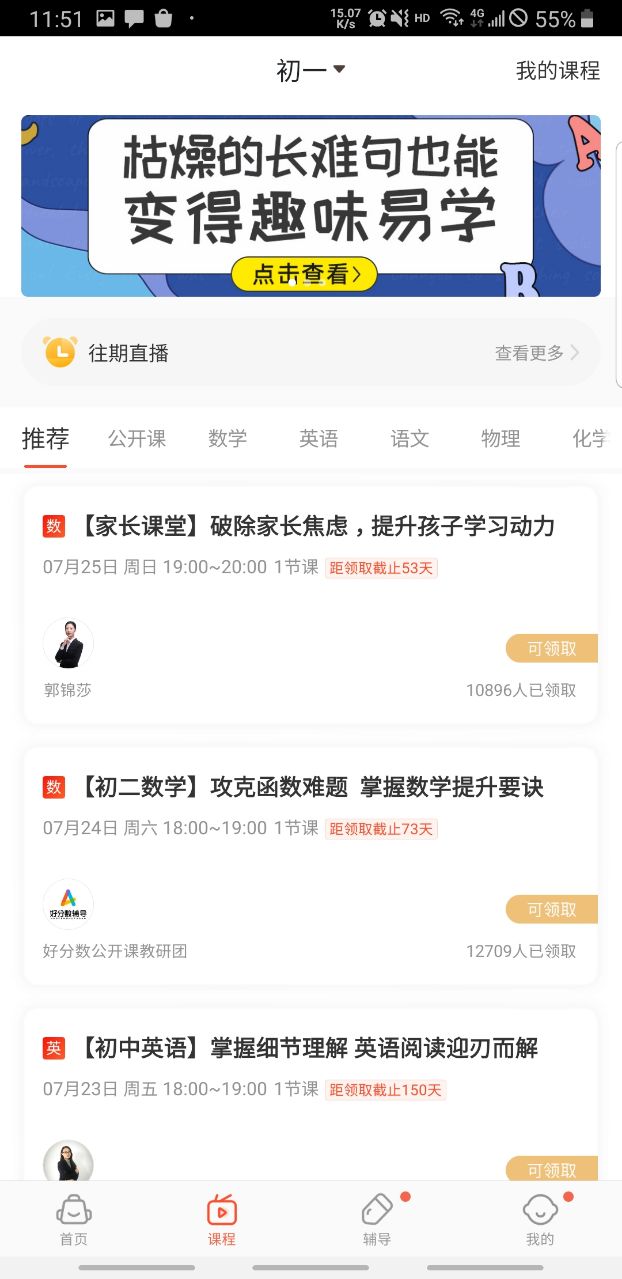Tap the 课程 bottom tab
The image size is (622, 1279).
point(222,1220)
